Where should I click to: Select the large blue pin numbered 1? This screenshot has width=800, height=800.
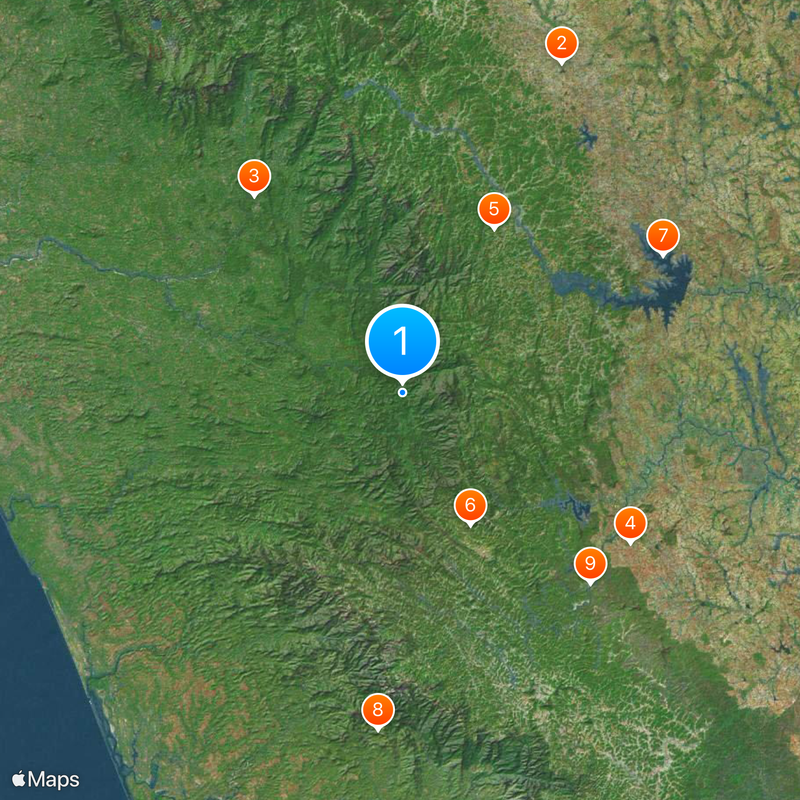(x=403, y=341)
